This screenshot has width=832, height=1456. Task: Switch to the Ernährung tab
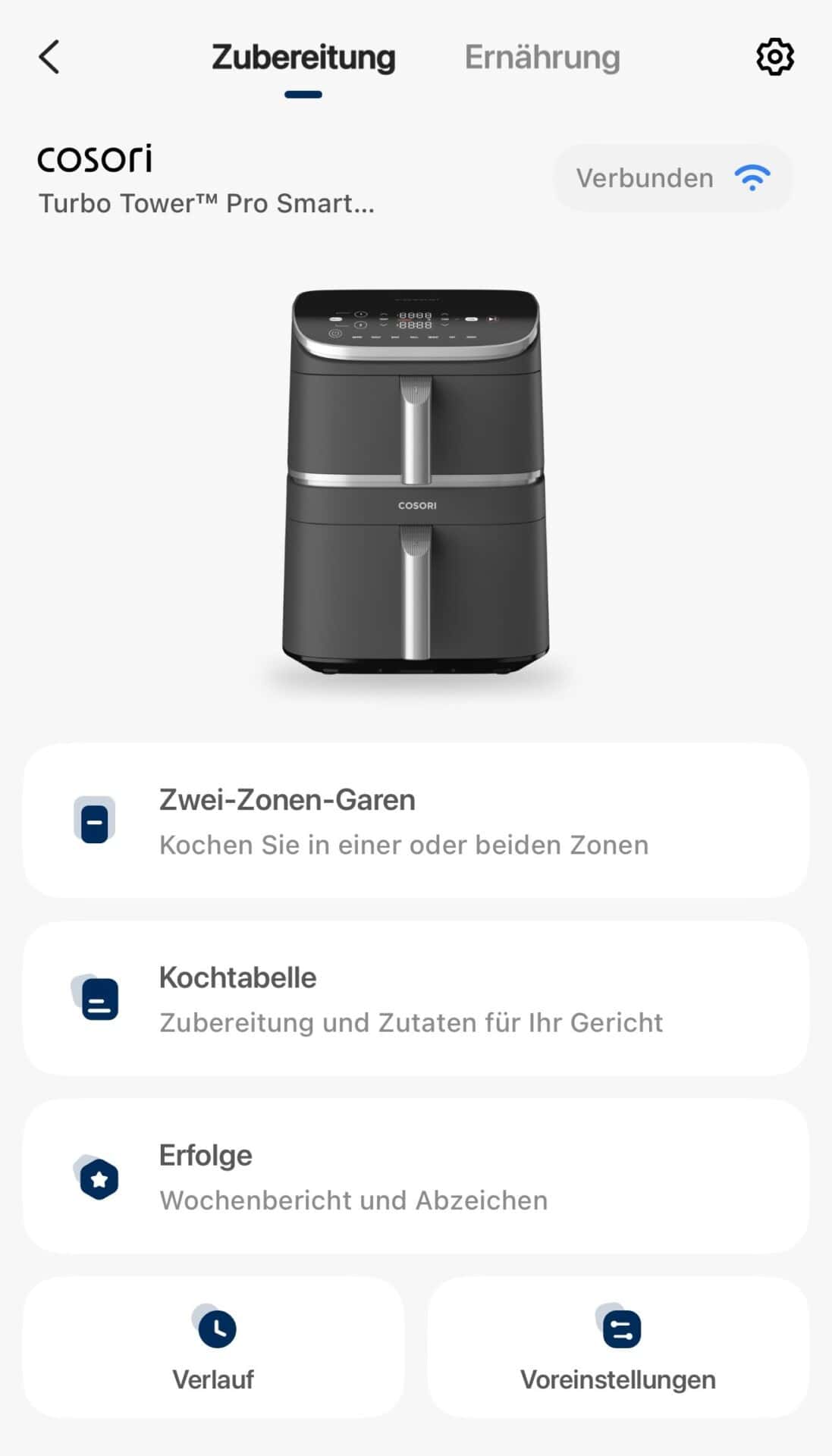542,58
